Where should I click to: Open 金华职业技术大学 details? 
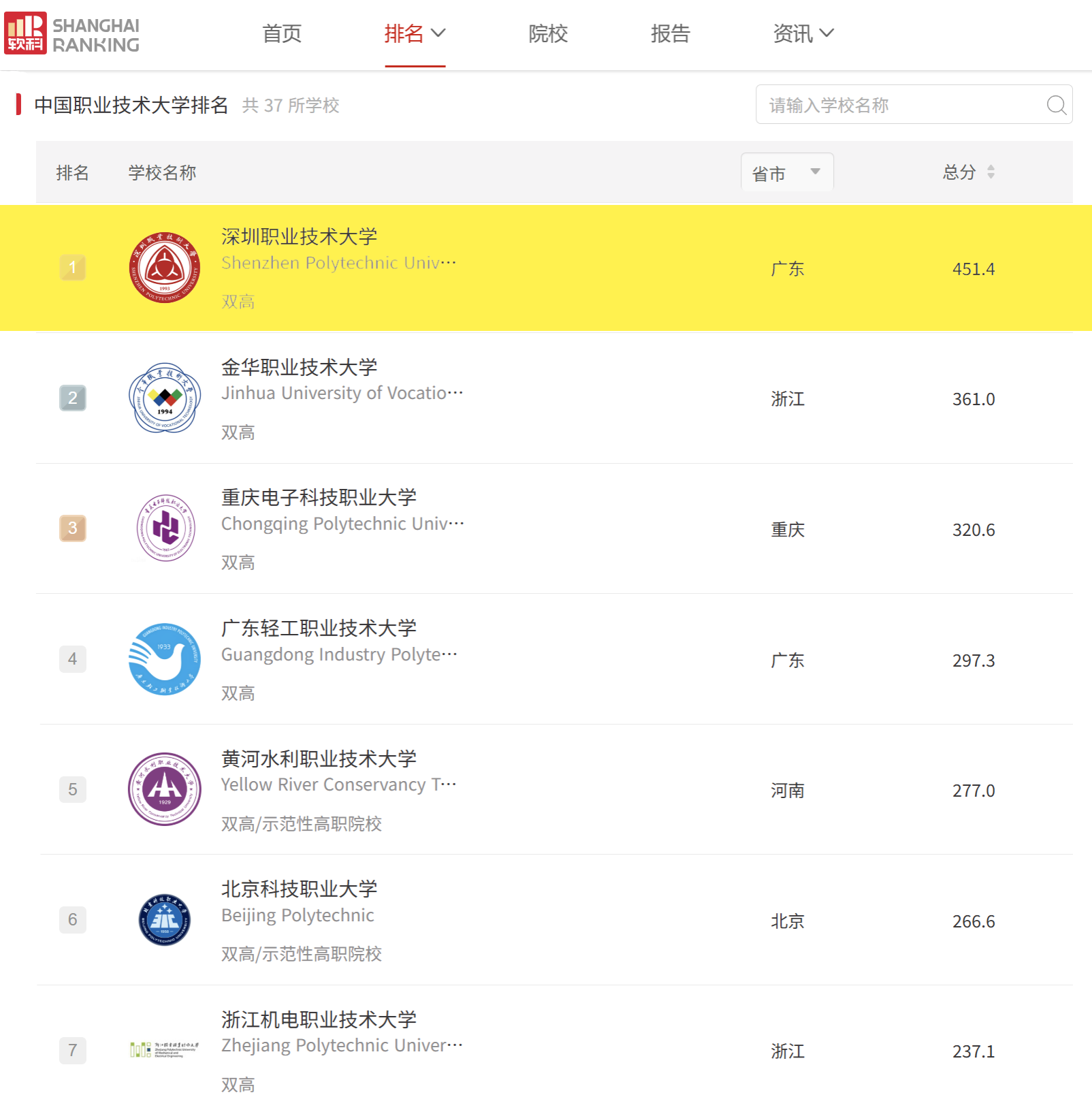[x=299, y=368]
